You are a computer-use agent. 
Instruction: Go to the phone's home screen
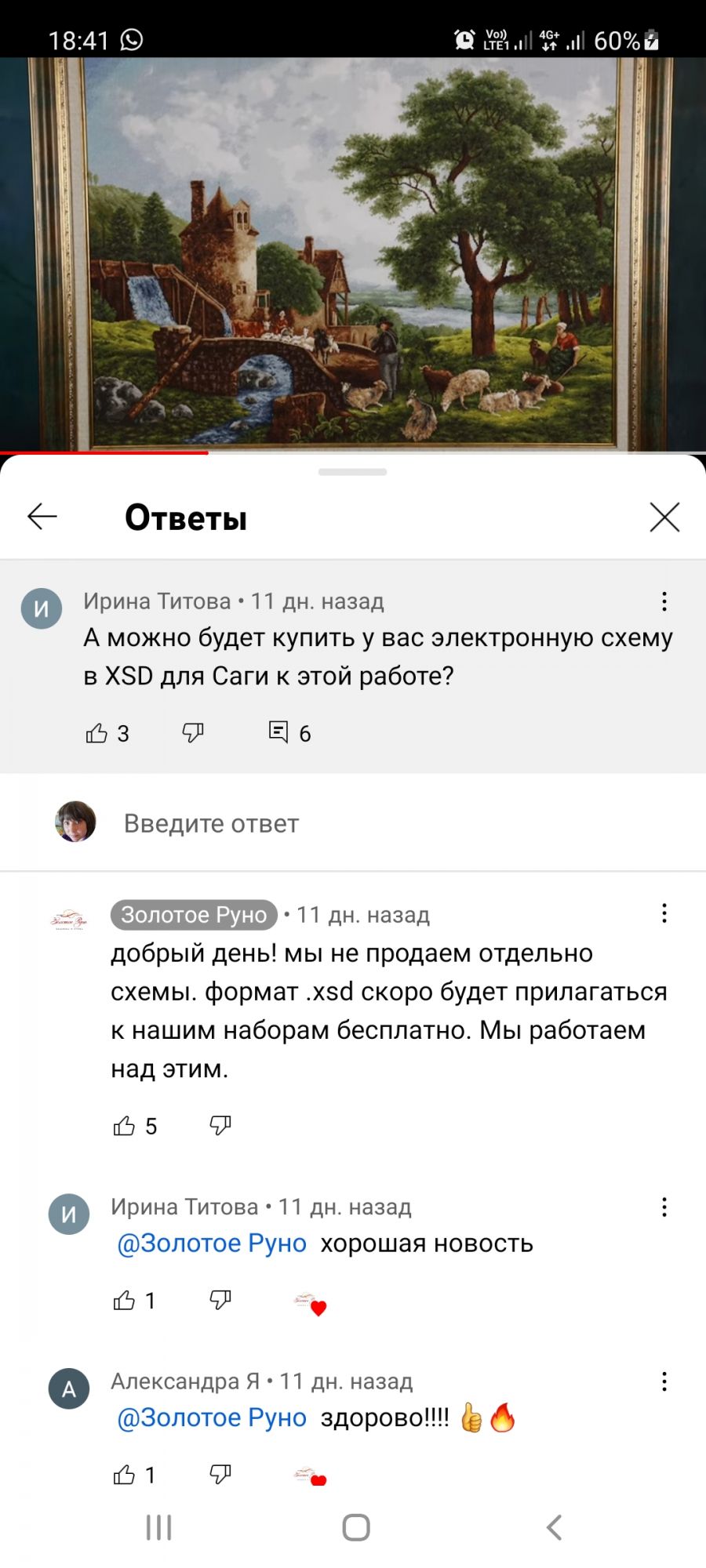pos(356,1527)
